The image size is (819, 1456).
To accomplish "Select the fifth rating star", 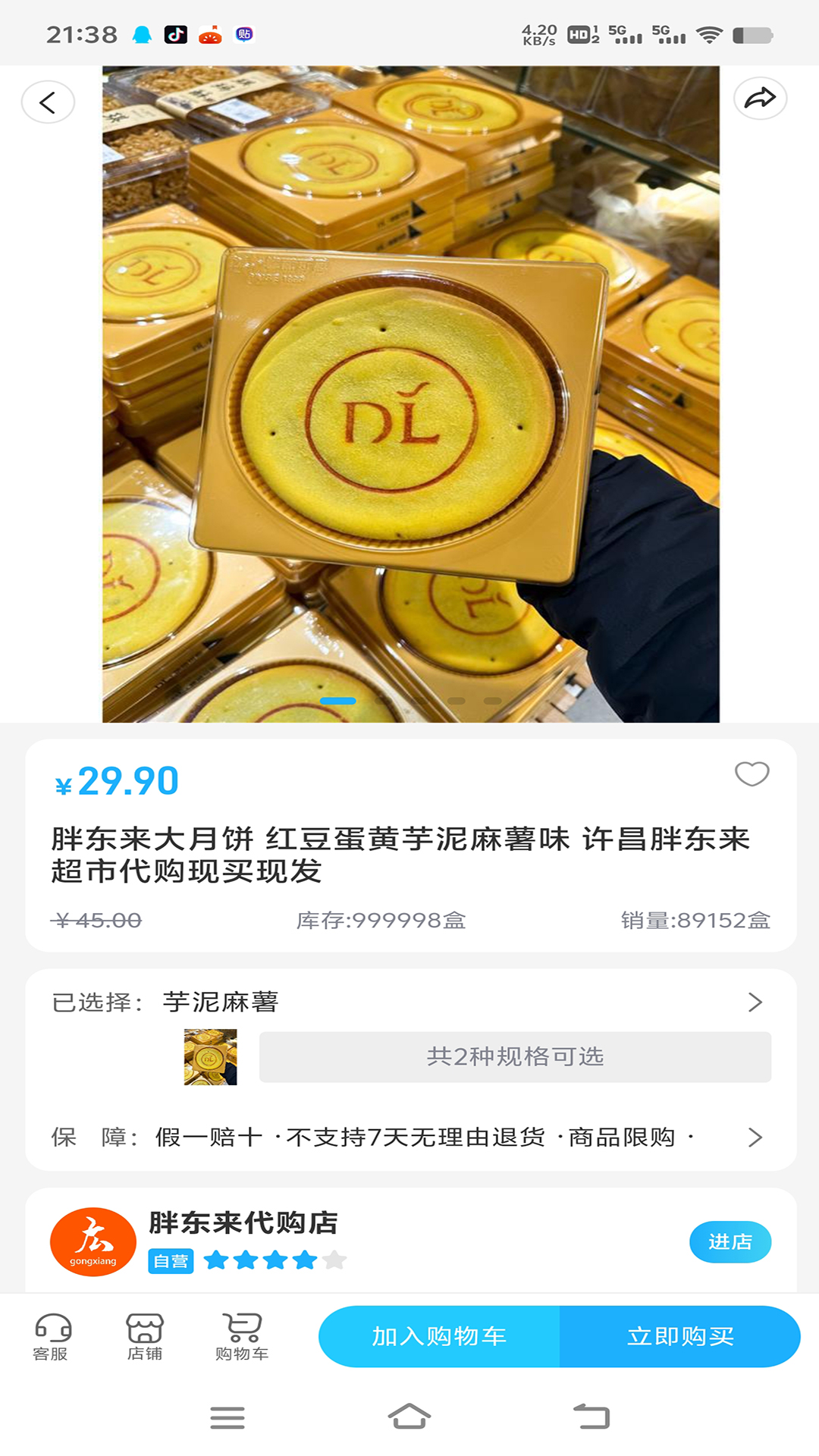I will 334,1260.
